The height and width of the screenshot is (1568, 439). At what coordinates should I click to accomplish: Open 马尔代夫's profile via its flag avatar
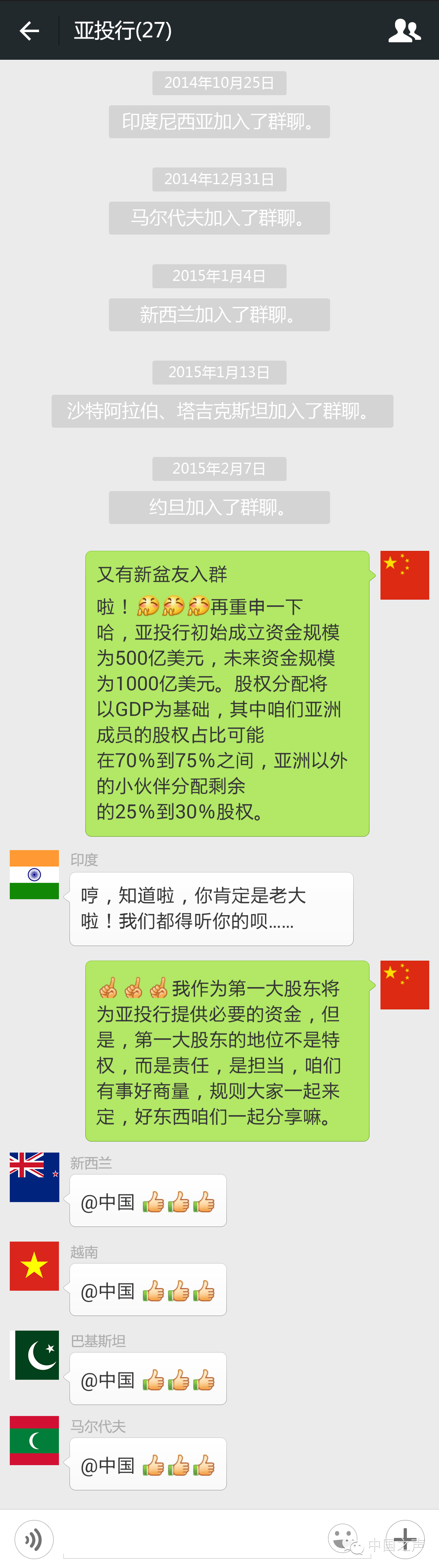(x=34, y=1440)
